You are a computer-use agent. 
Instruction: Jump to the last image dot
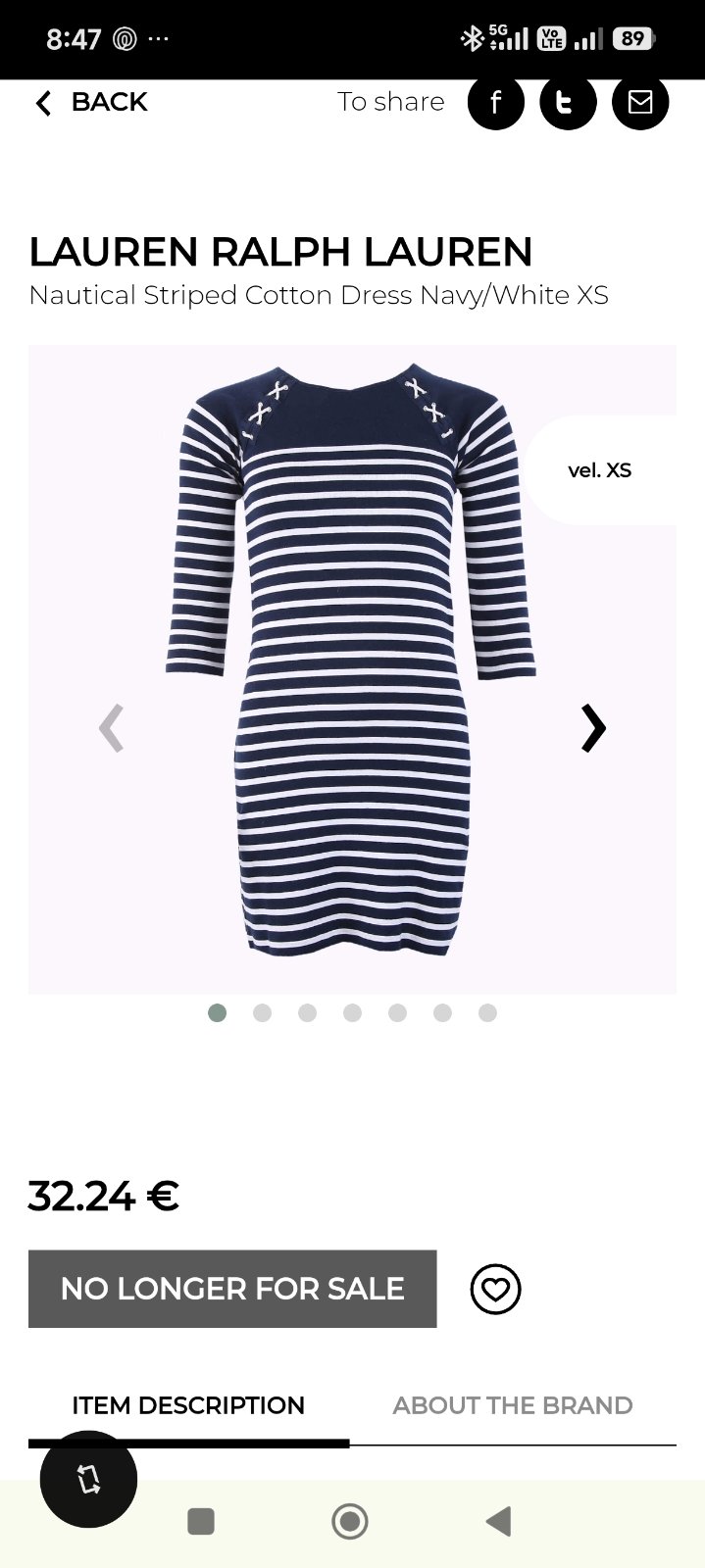(487, 1013)
